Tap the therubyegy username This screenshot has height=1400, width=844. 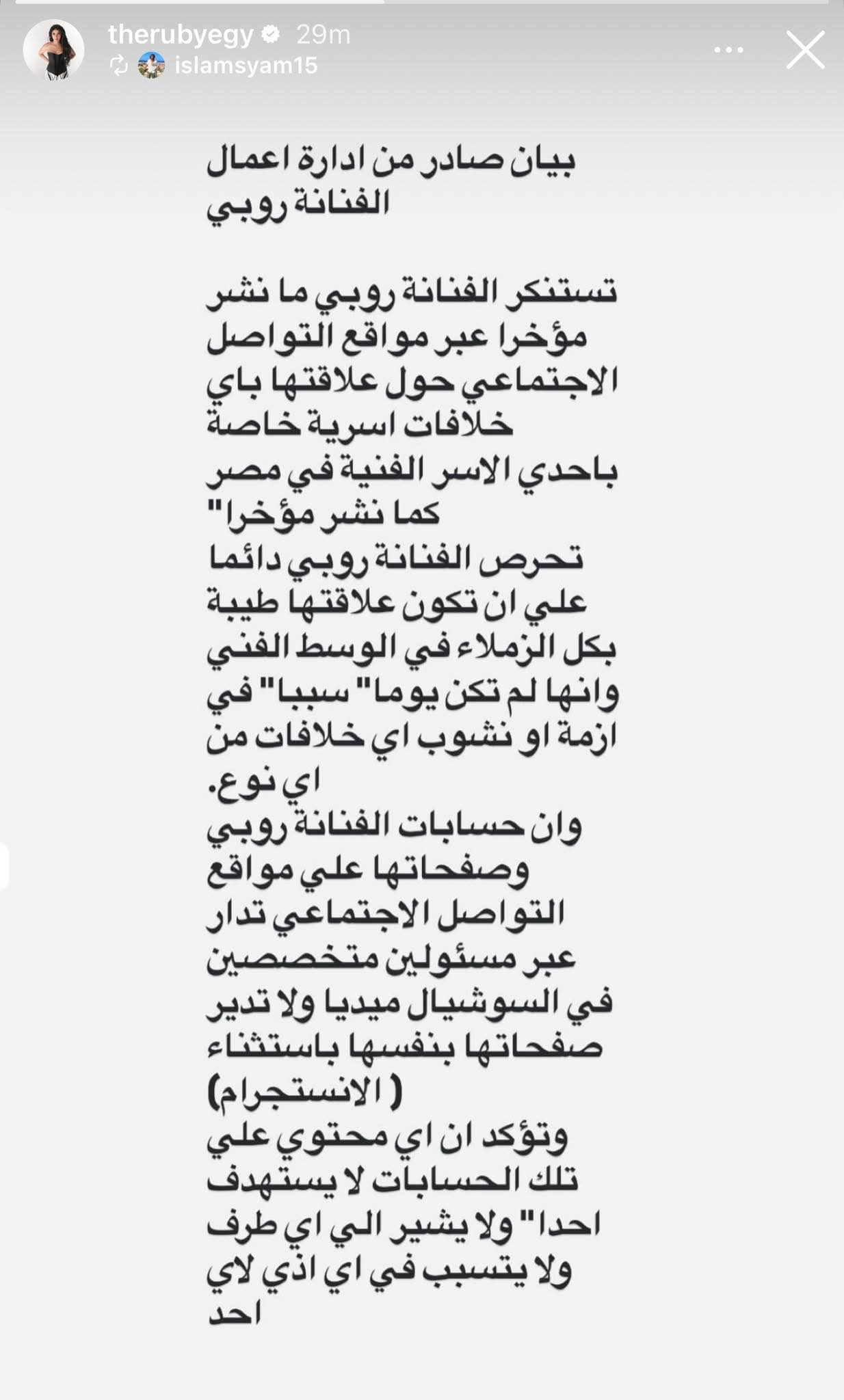pyautogui.click(x=181, y=34)
